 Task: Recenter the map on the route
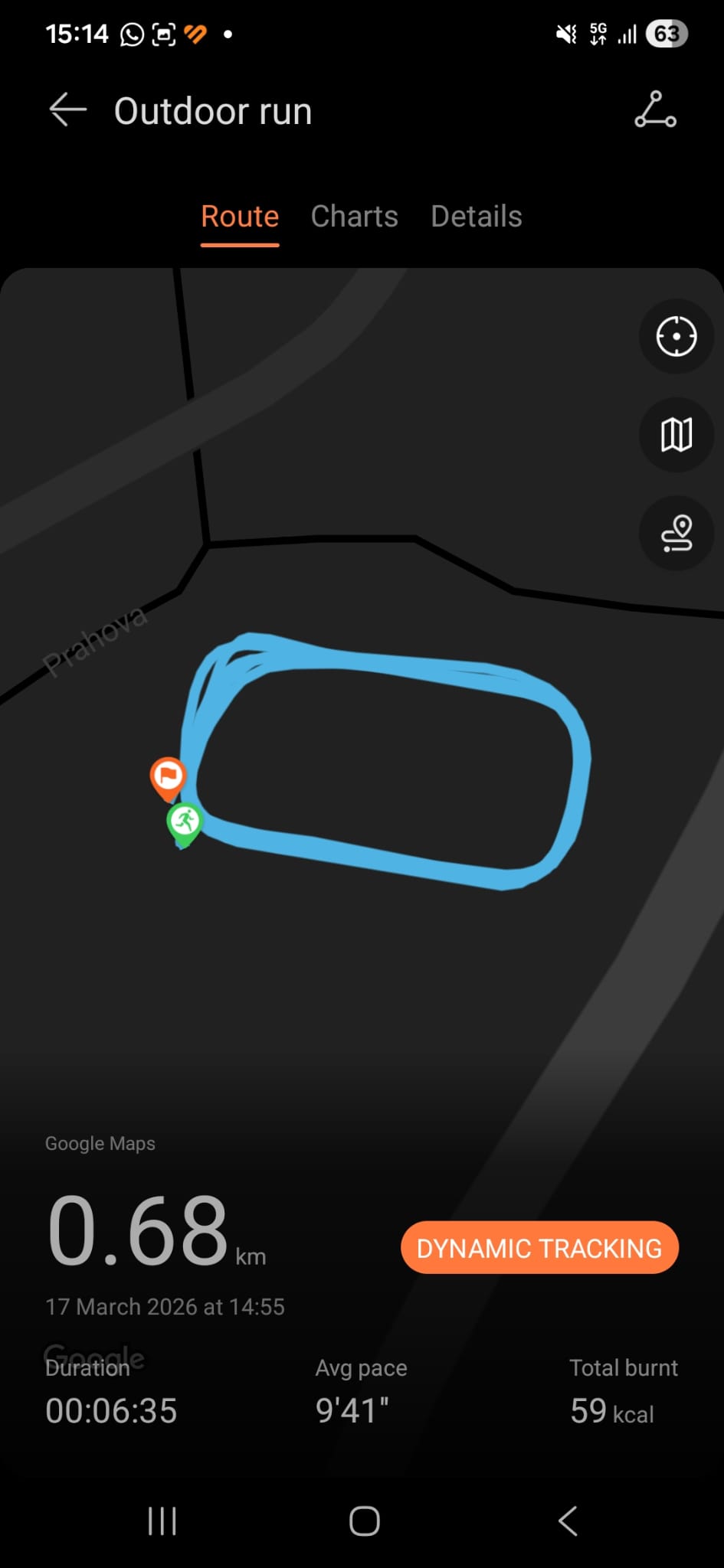click(x=676, y=336)
